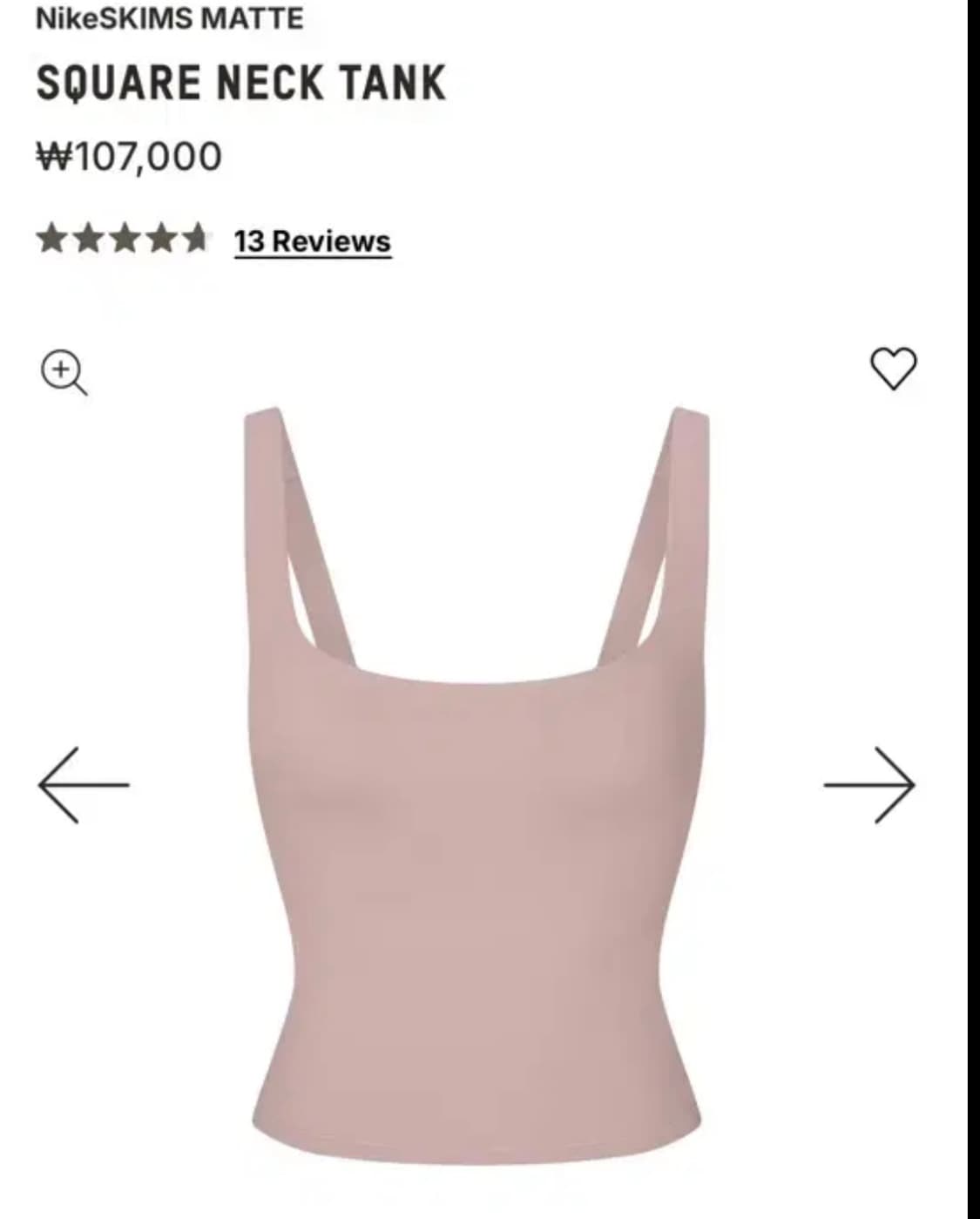Click the second rating star
Image resolution: width=980 pixels, height=1219 pixels.
(x=88, y=240)
